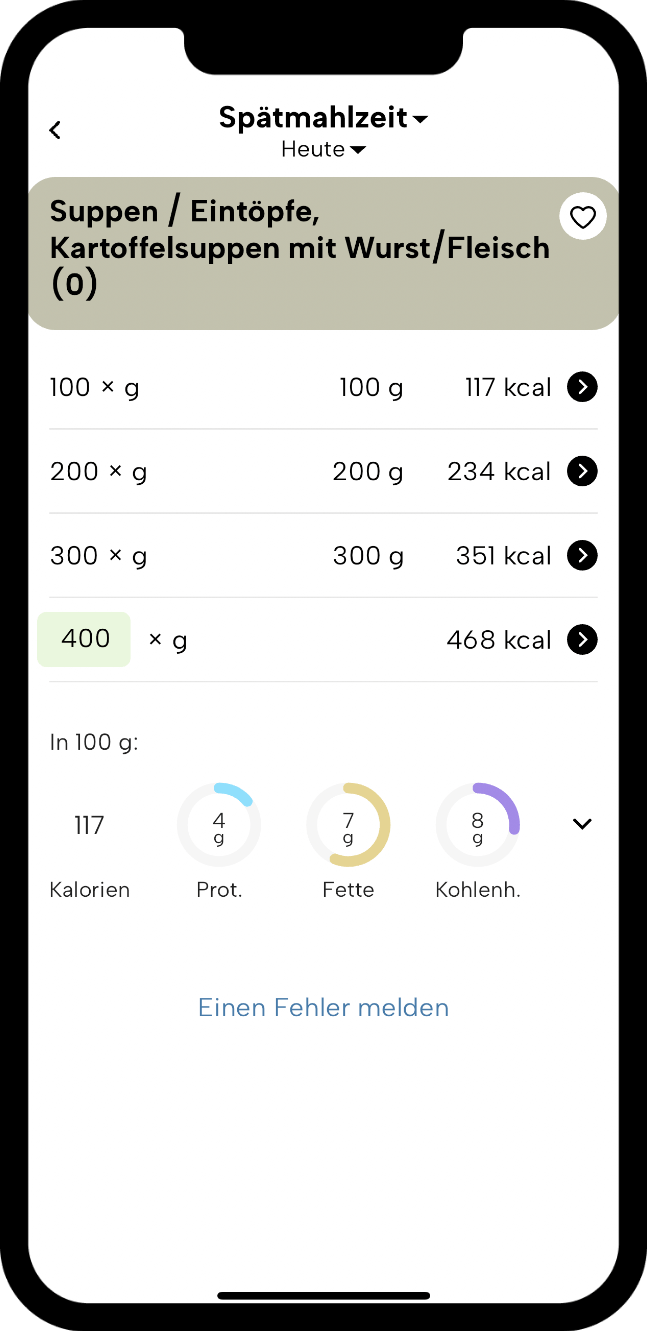Choose the 200 g portion with 234 kcal
This screenshot has height=1331, width=647.
[324, 471]
